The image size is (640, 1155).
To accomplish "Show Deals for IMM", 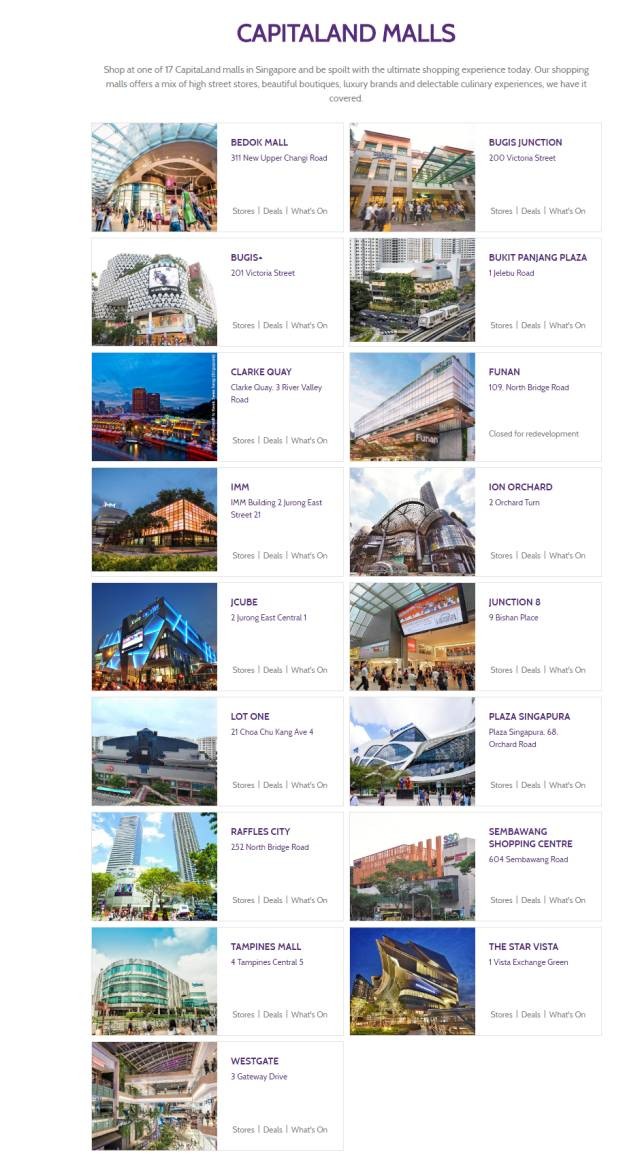I will (273, 556).
